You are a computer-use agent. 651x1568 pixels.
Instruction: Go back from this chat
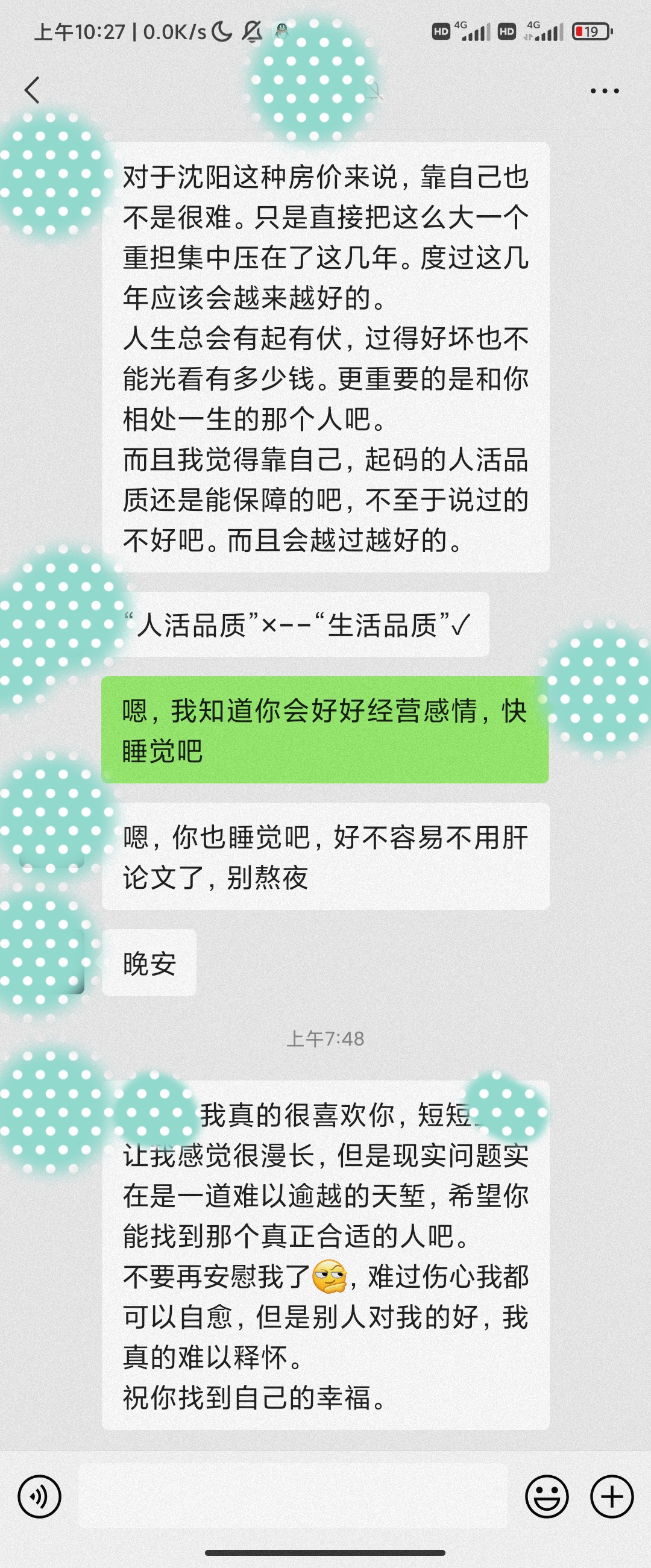[33, 90]
